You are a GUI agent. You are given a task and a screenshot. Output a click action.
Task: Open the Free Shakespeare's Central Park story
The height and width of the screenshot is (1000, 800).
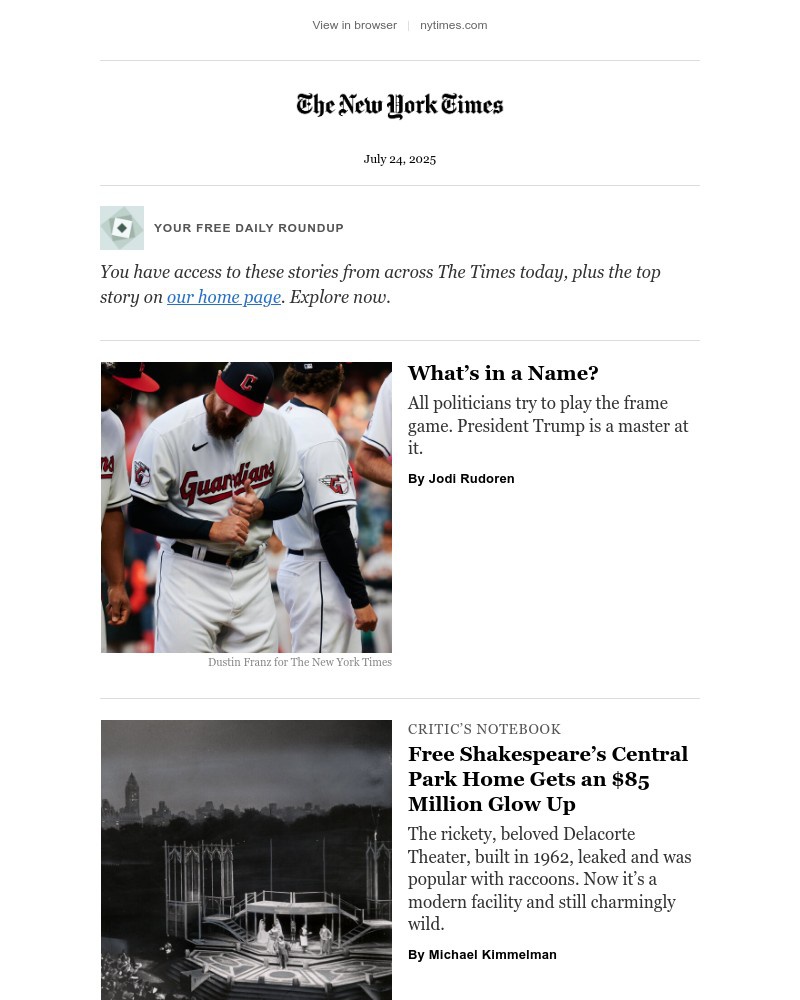point(548,779)
